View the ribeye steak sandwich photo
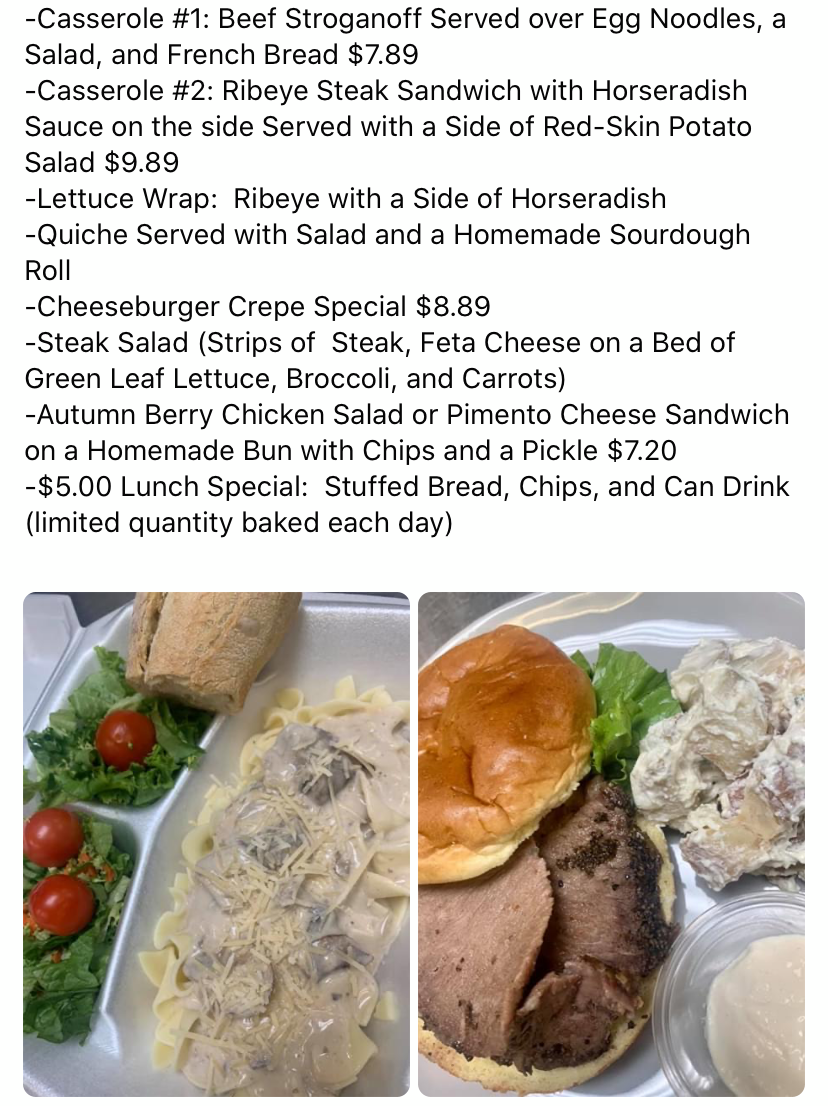This screenshot has width=828, height=1106. [x=611, y=844]
